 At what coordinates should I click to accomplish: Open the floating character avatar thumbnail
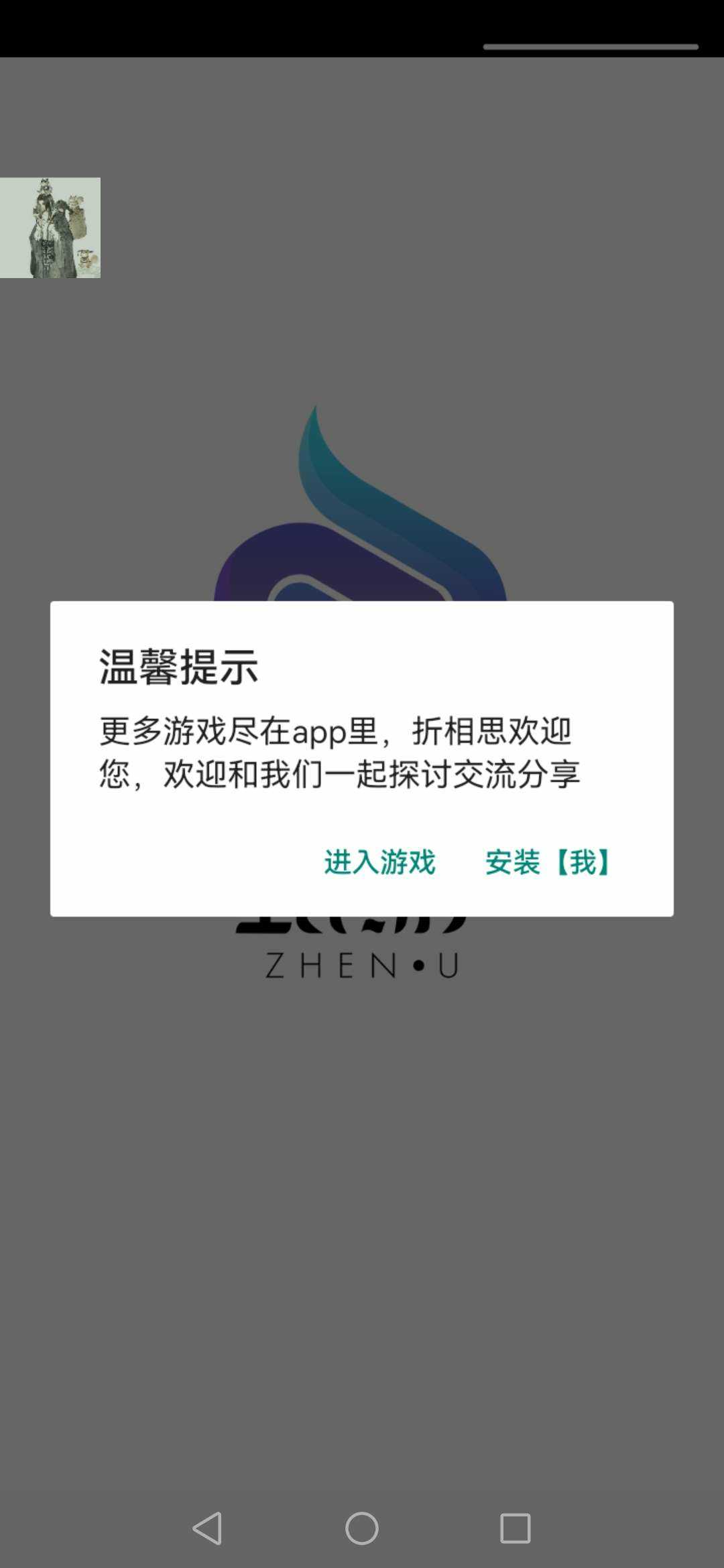[x=50, y=228]
